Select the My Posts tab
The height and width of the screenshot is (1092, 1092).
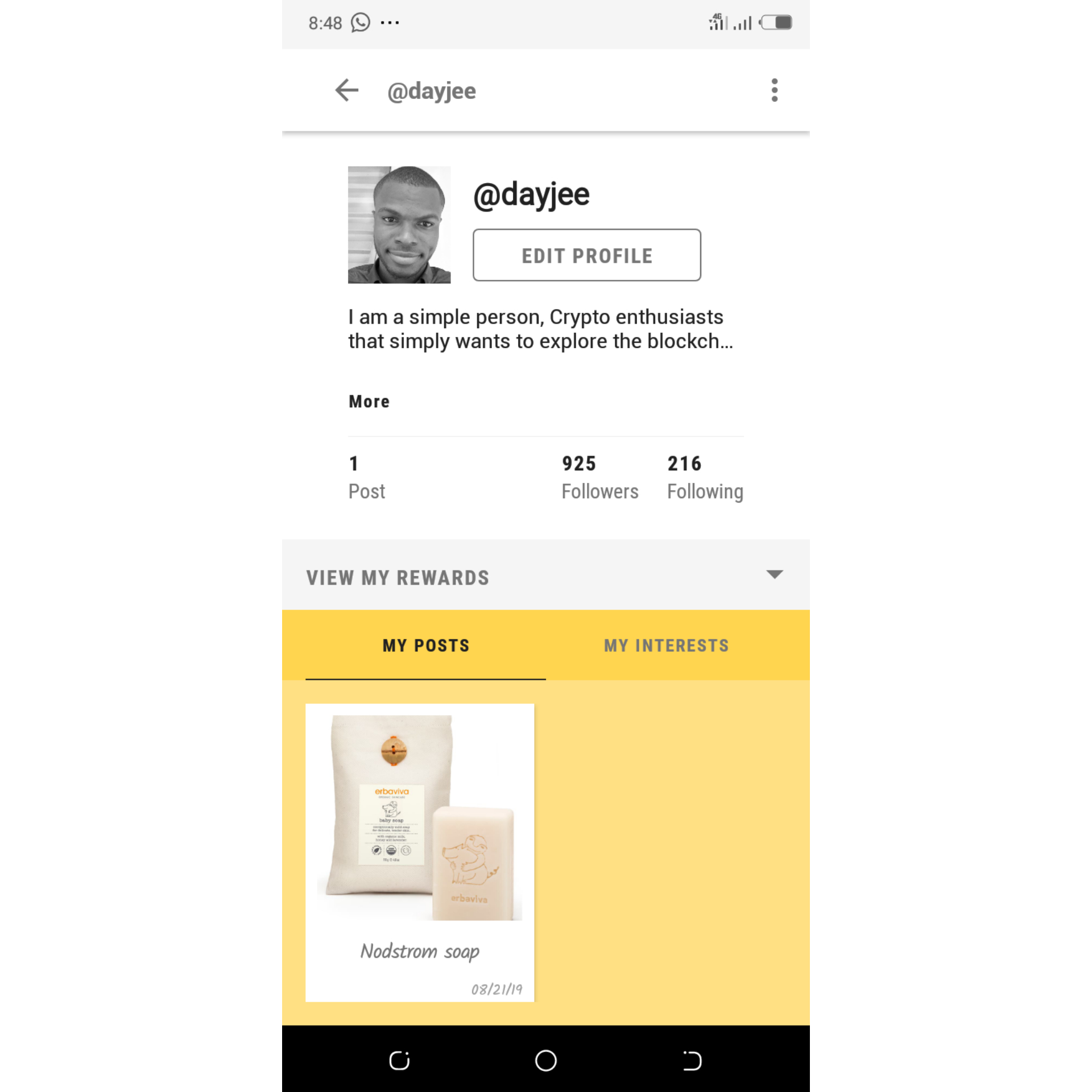426,646
